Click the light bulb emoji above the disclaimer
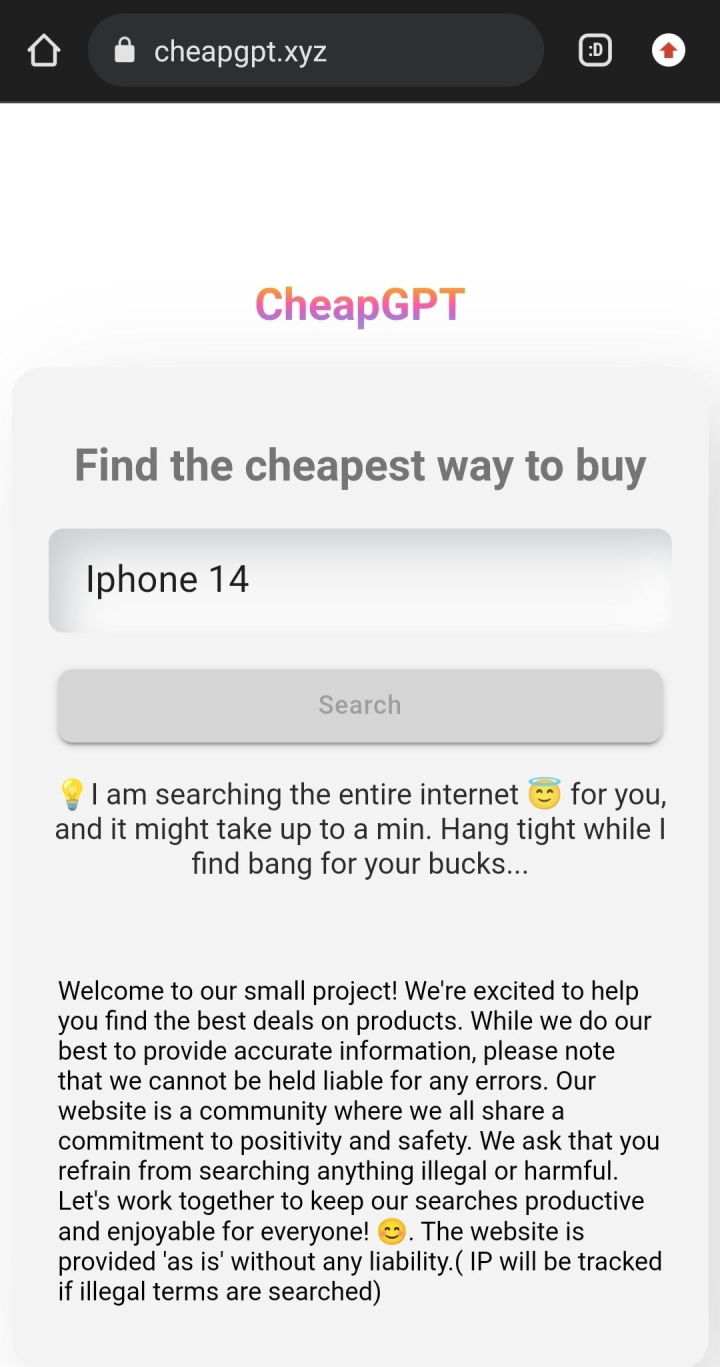The width and height of the screenshot is (720, 1367). point(69,793)
